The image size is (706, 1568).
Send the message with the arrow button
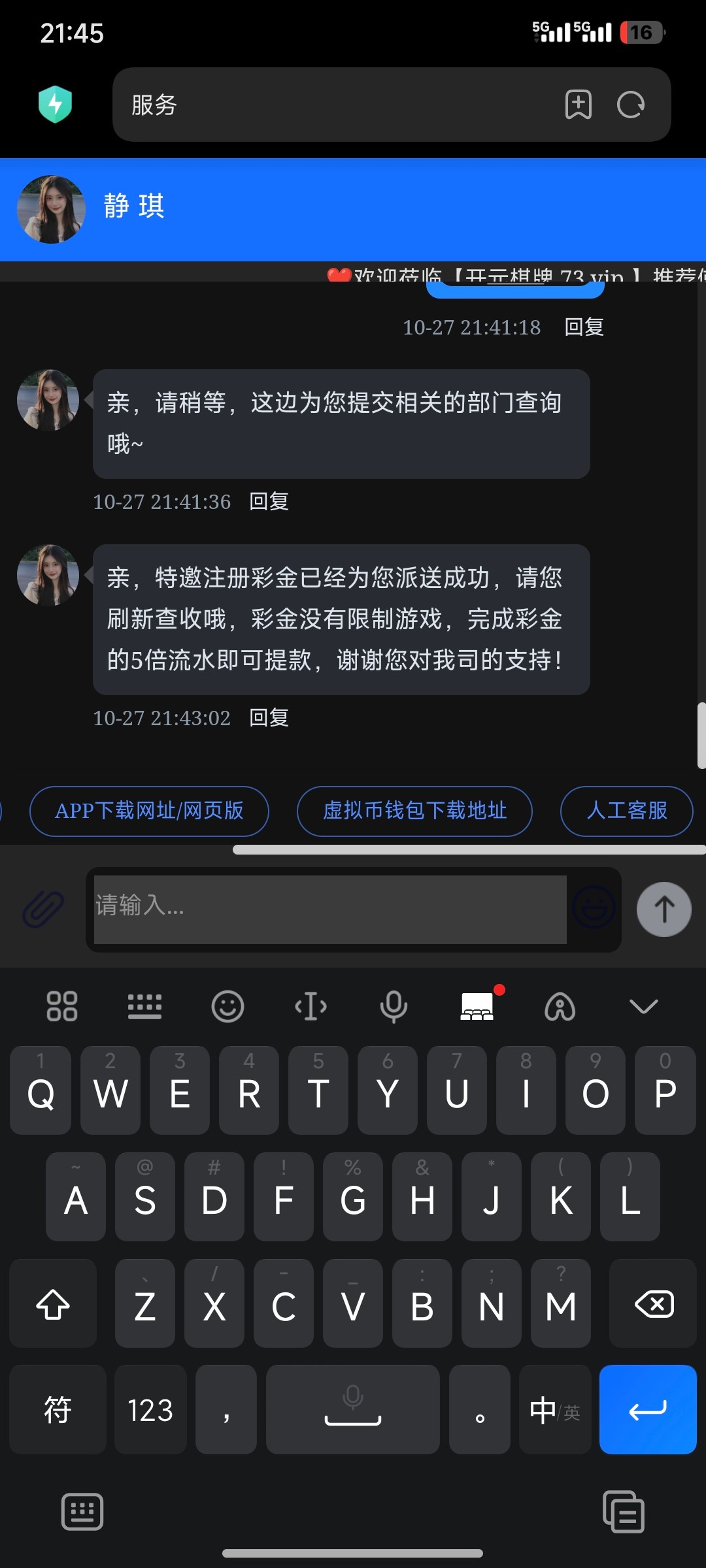tap(664, 909)
